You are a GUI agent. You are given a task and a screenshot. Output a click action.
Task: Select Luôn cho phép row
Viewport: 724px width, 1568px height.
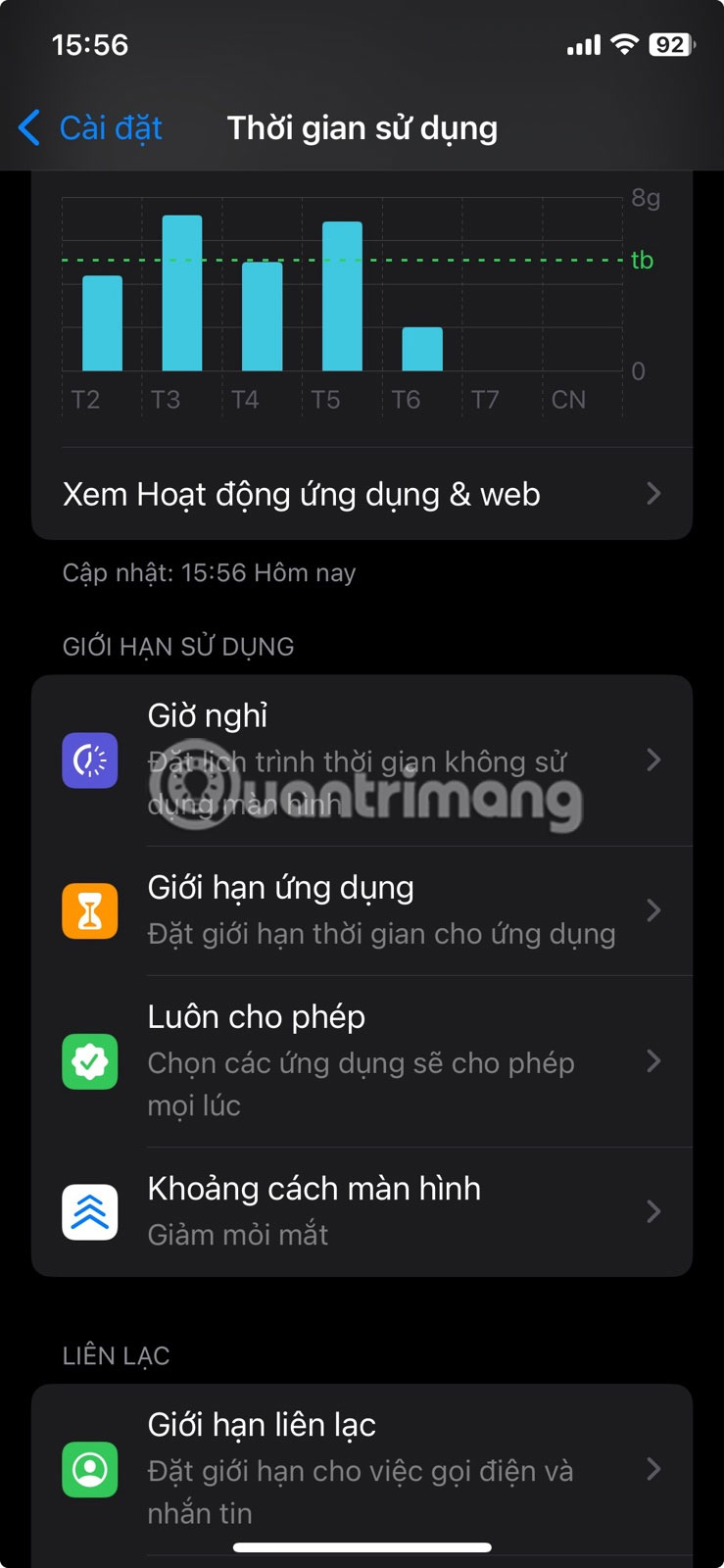361,1060
